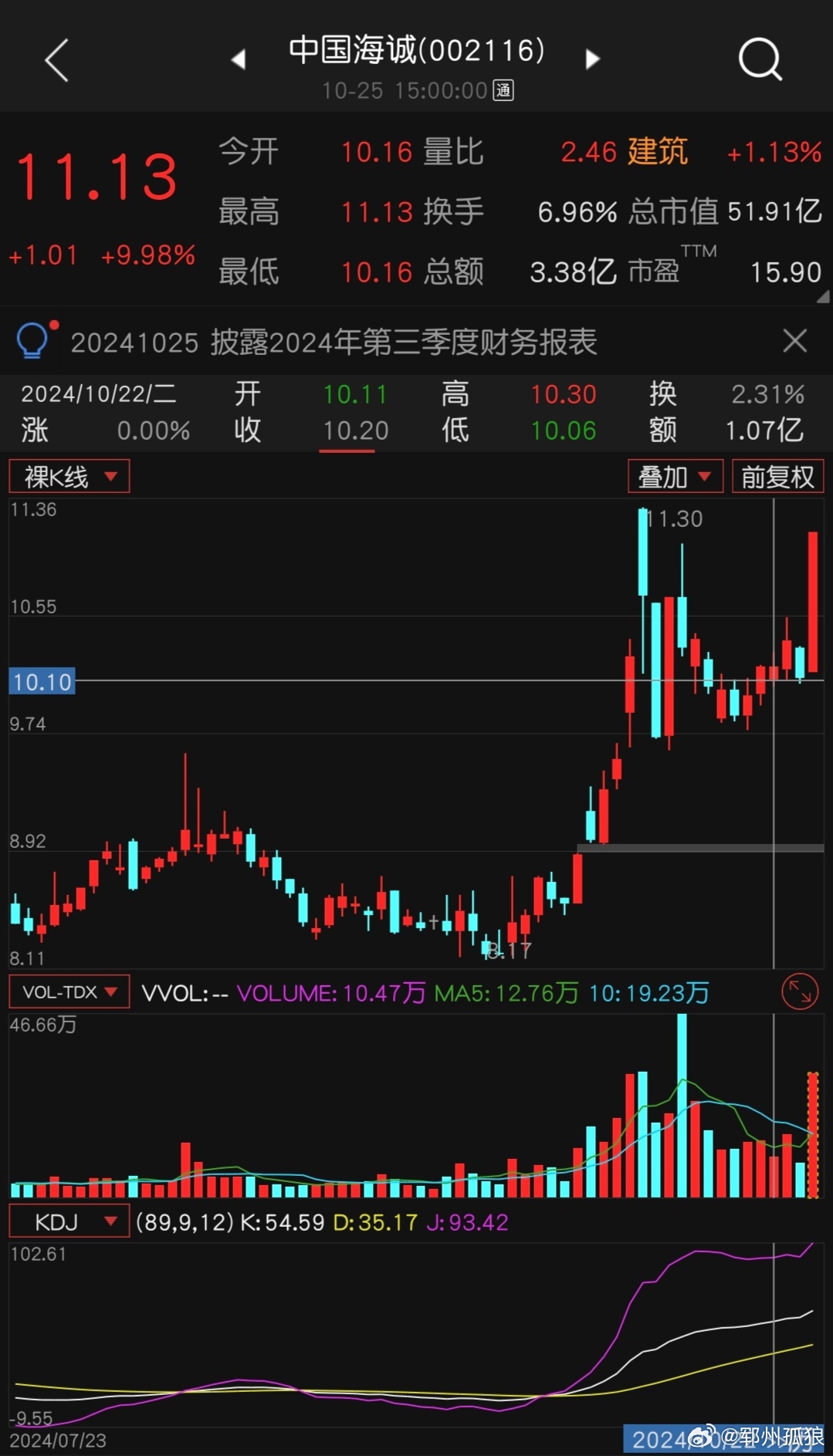Open the 叠加 overlay dropdown
The image size is (833, 1456).
[676, 477]
